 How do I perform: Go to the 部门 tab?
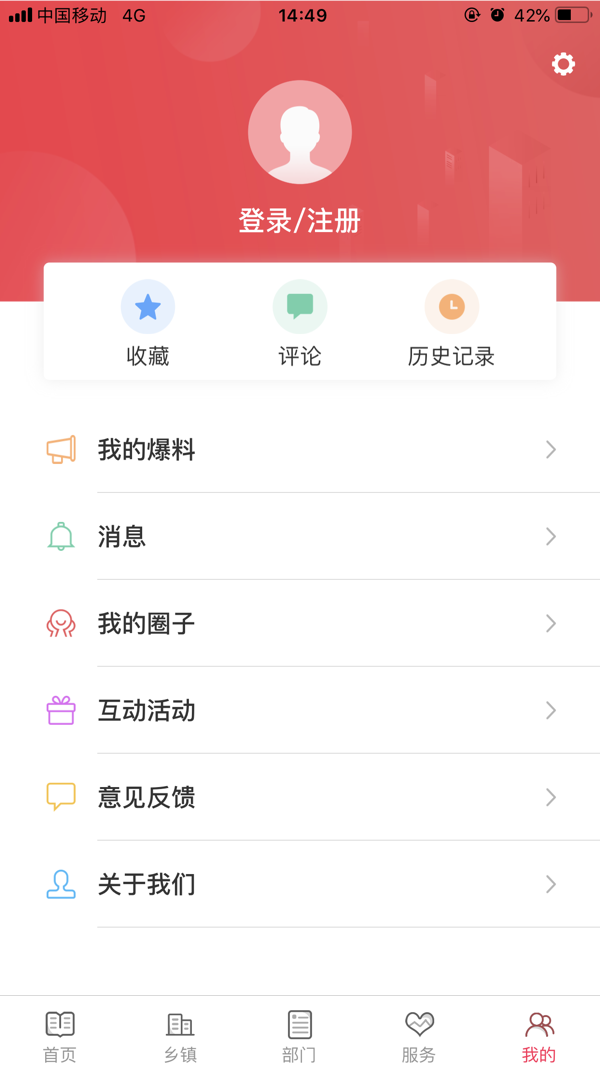tap(300, 1036)
